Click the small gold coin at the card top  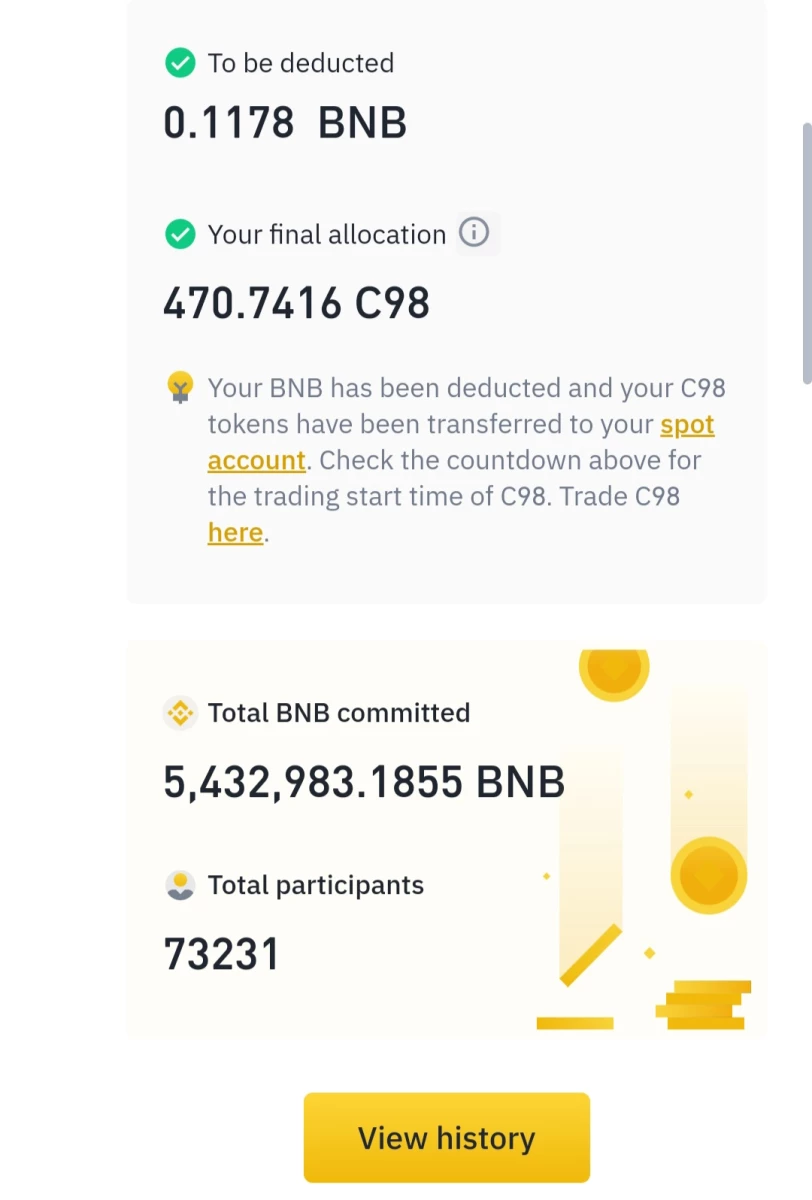coord(614,672)
